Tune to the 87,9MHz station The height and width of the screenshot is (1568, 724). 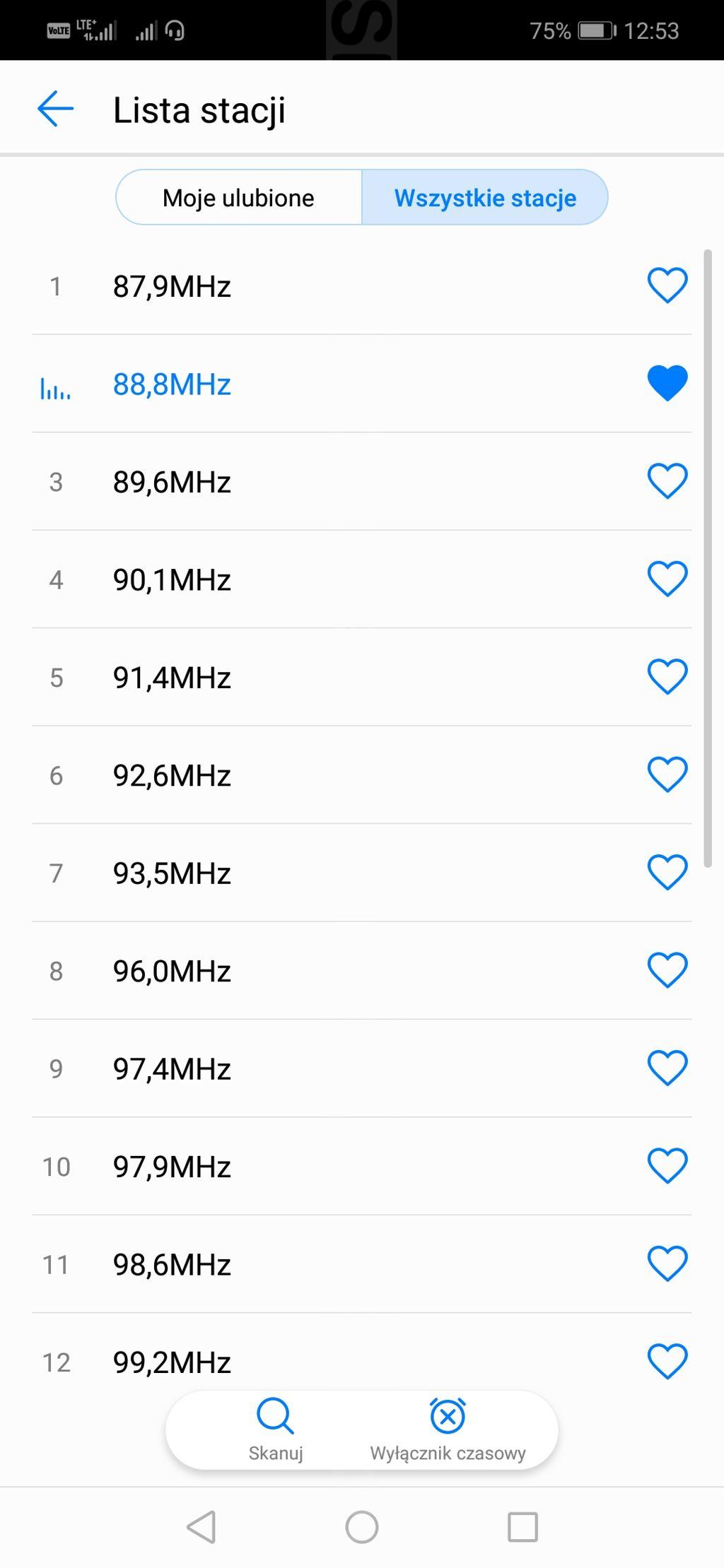click(x=172, y=287)
